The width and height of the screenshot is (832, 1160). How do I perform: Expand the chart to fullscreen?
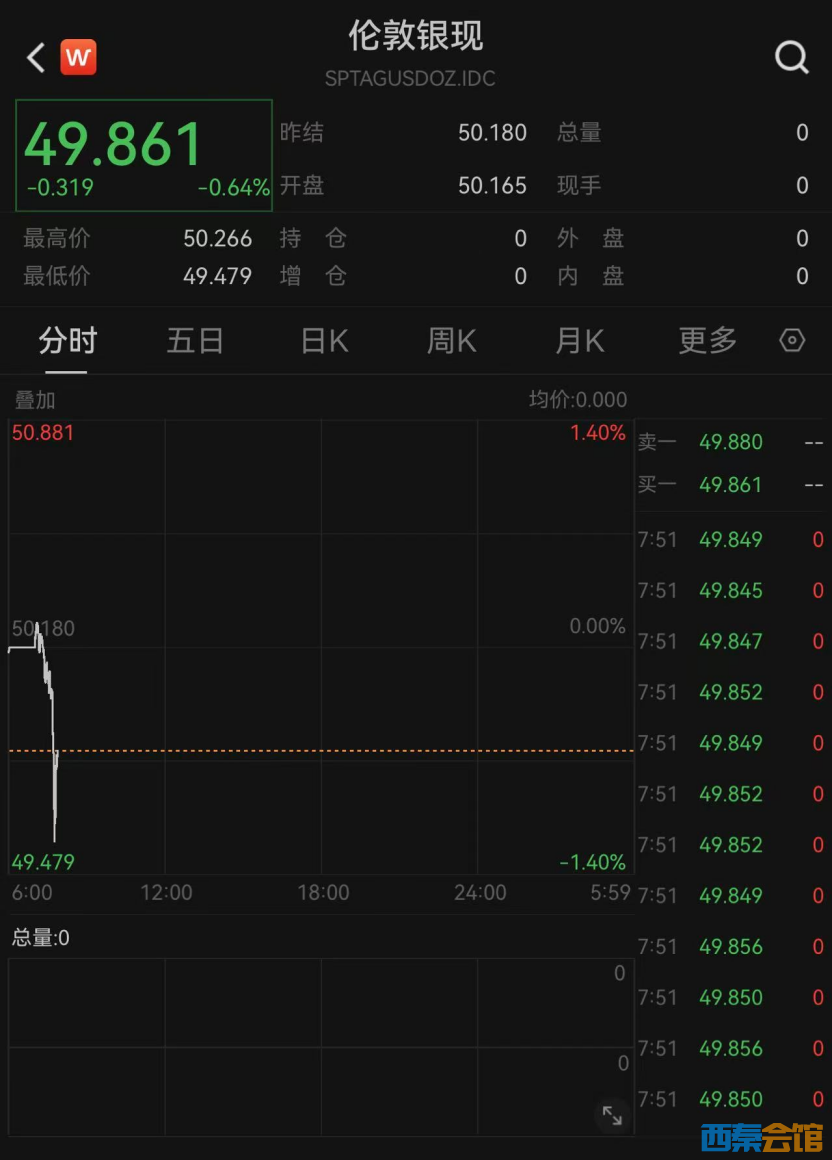tap(611, 1115)
